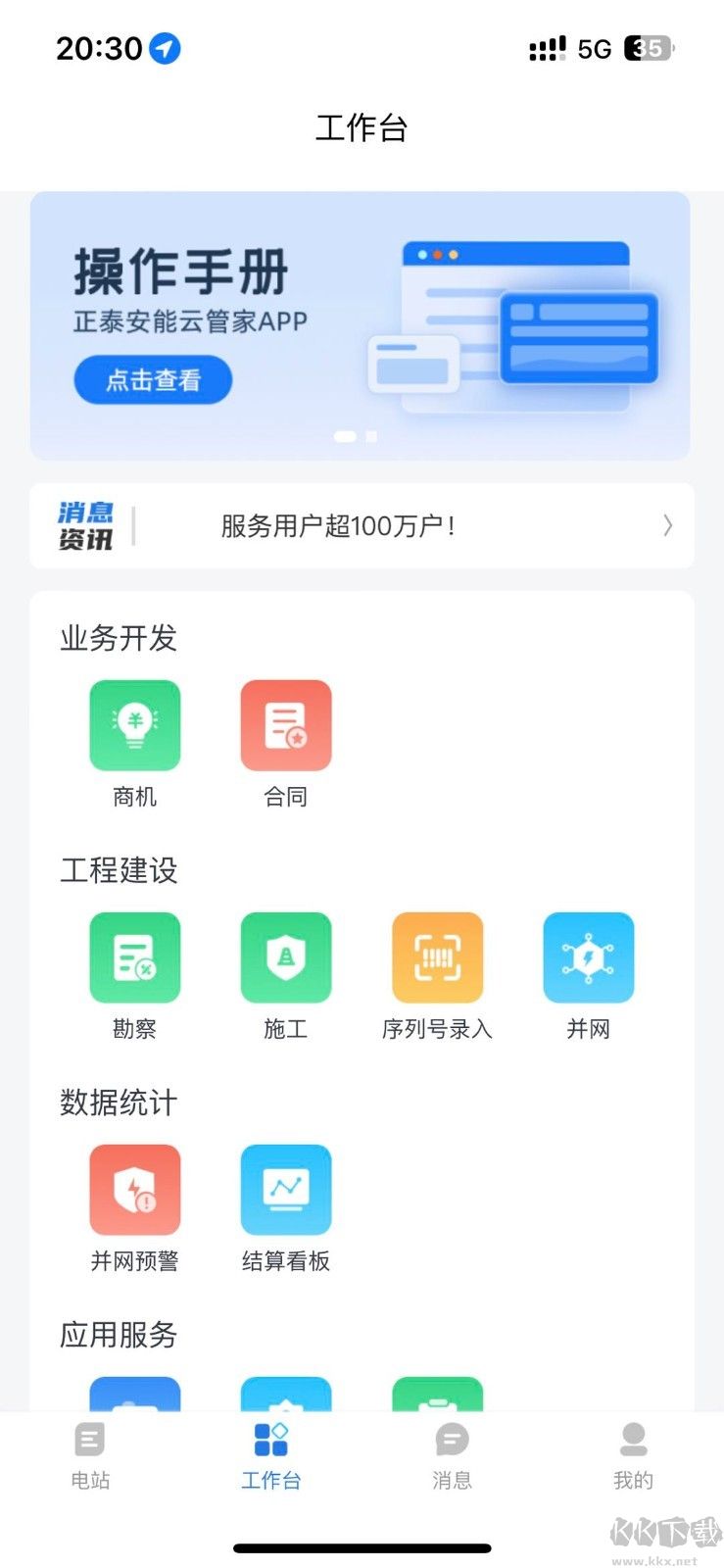The width and height of the screenshot is (724, 1568).
Task: Tap the blue location arrow in status bar
Action: 167,47
